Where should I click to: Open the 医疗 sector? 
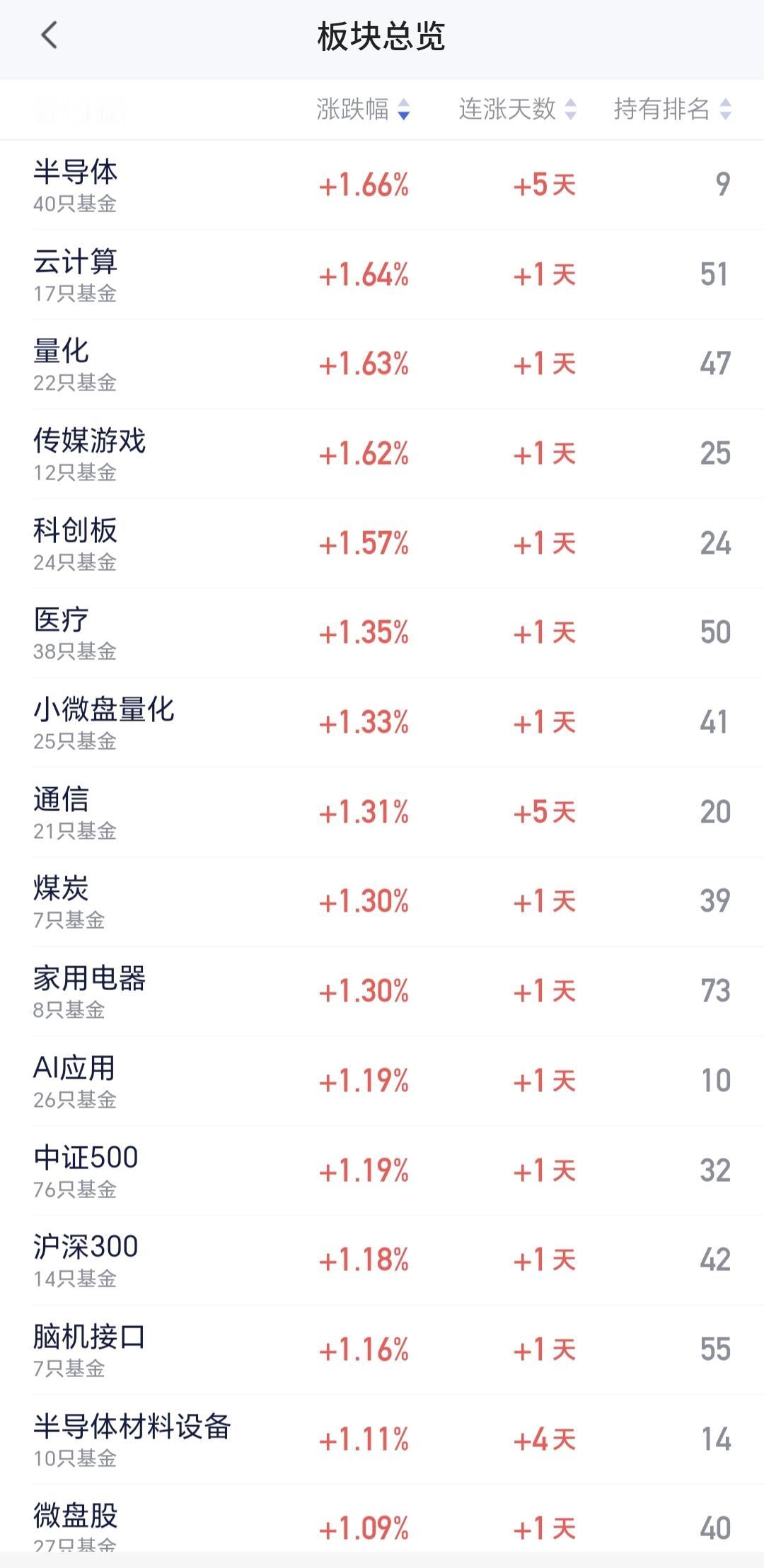(382, 633)
